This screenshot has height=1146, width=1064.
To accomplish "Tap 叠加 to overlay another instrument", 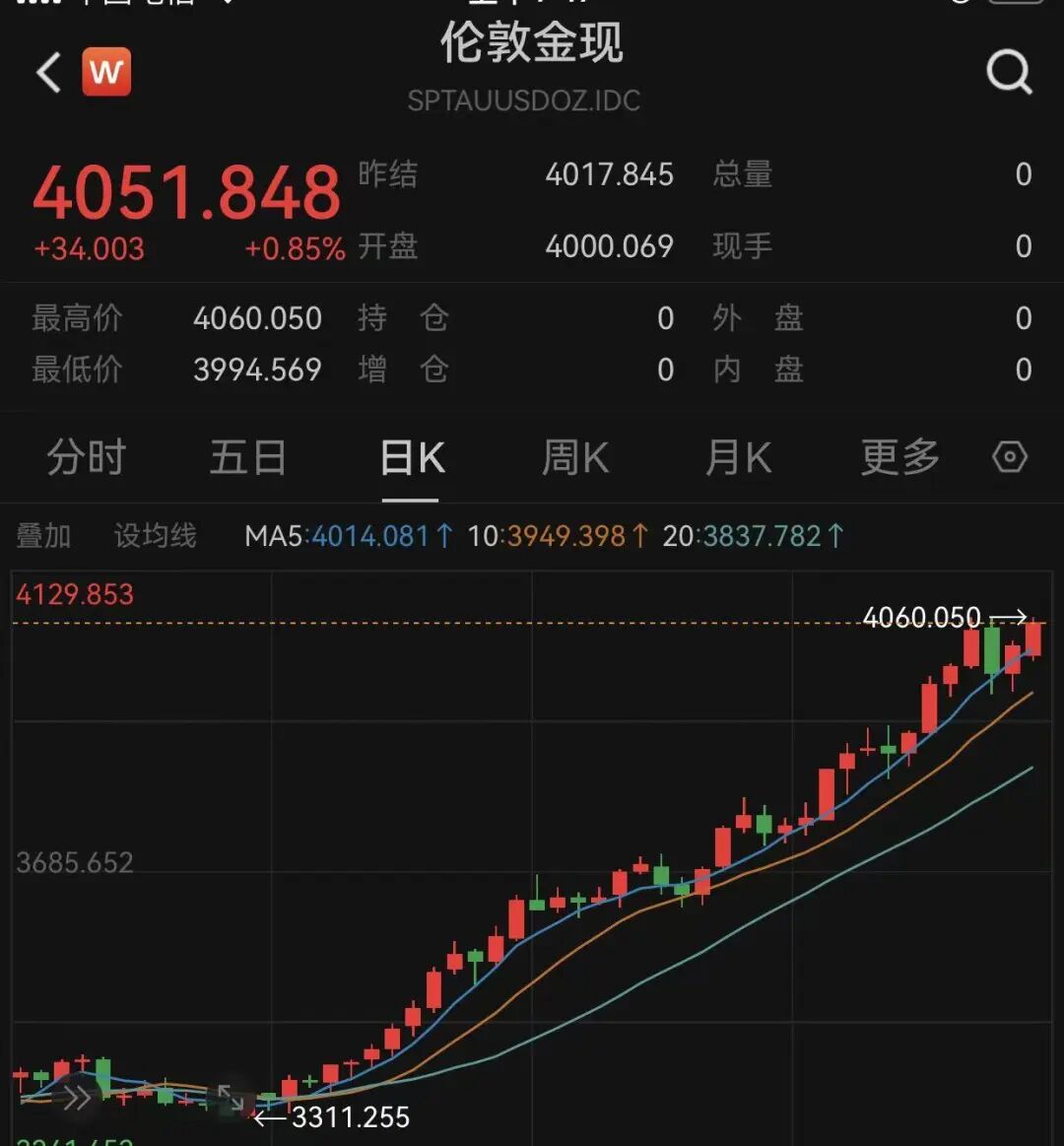I will click(43, 536).
